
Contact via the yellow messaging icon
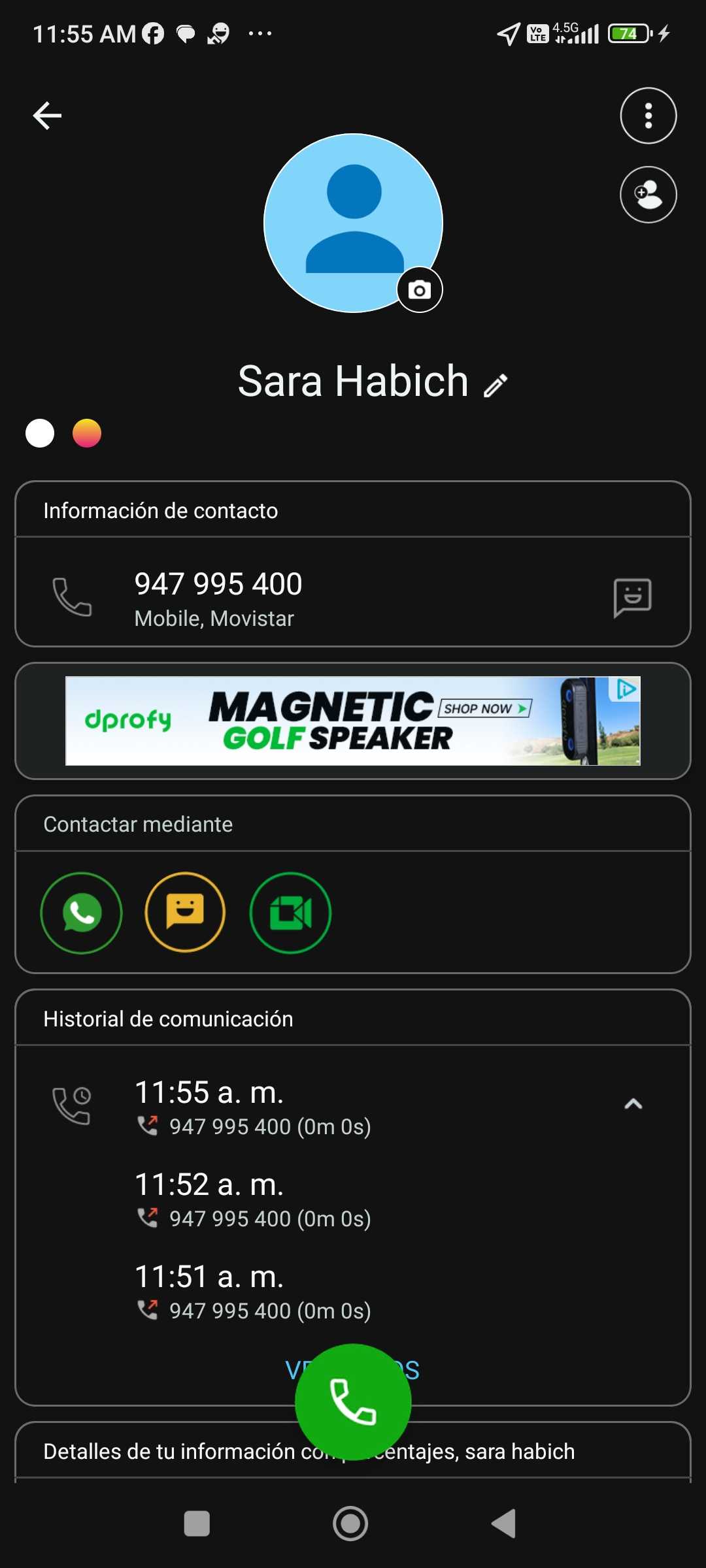pos(185,913)
